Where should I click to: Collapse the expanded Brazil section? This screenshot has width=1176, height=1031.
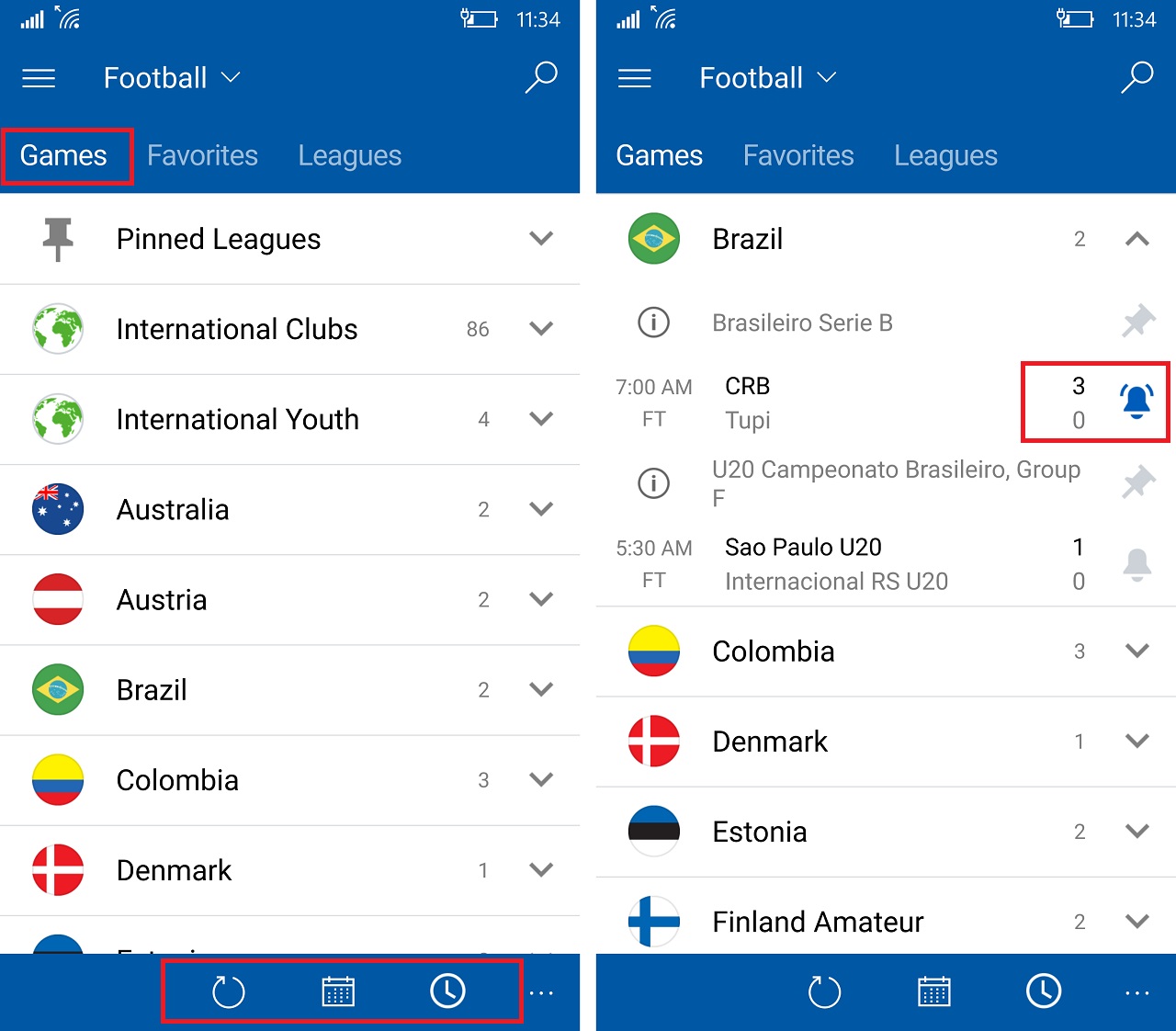[1136, 239]
